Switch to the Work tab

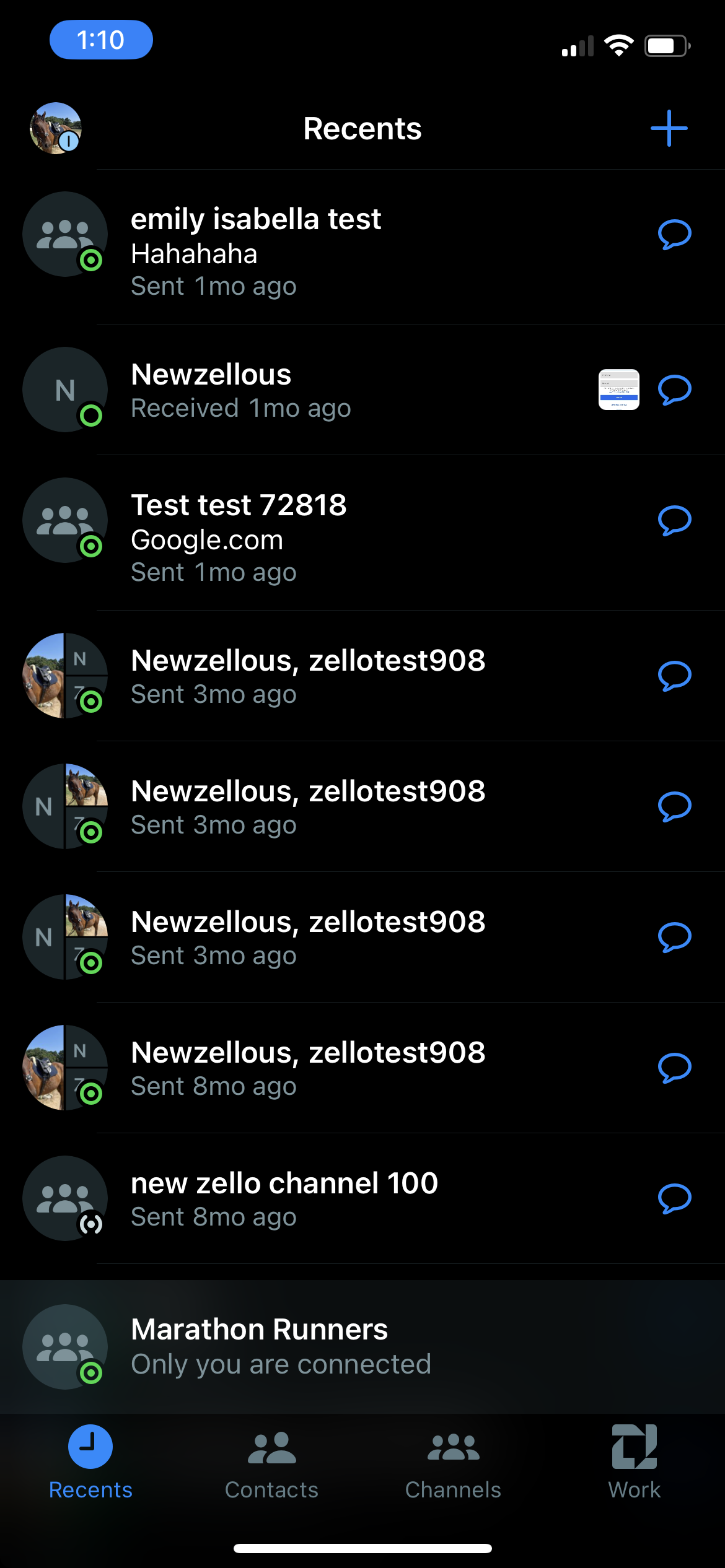coord(634,1461)
